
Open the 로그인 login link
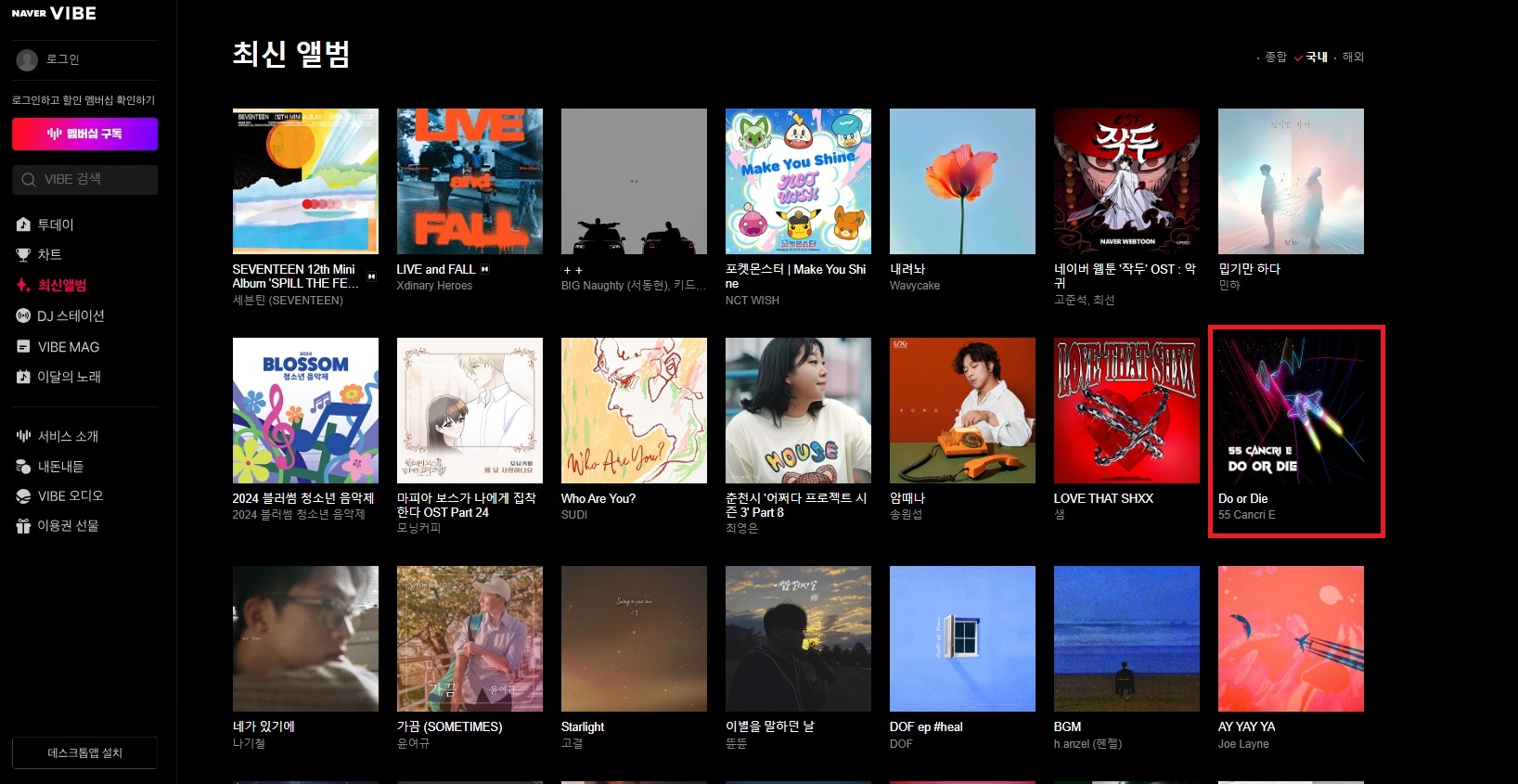(x=61, y=59)
